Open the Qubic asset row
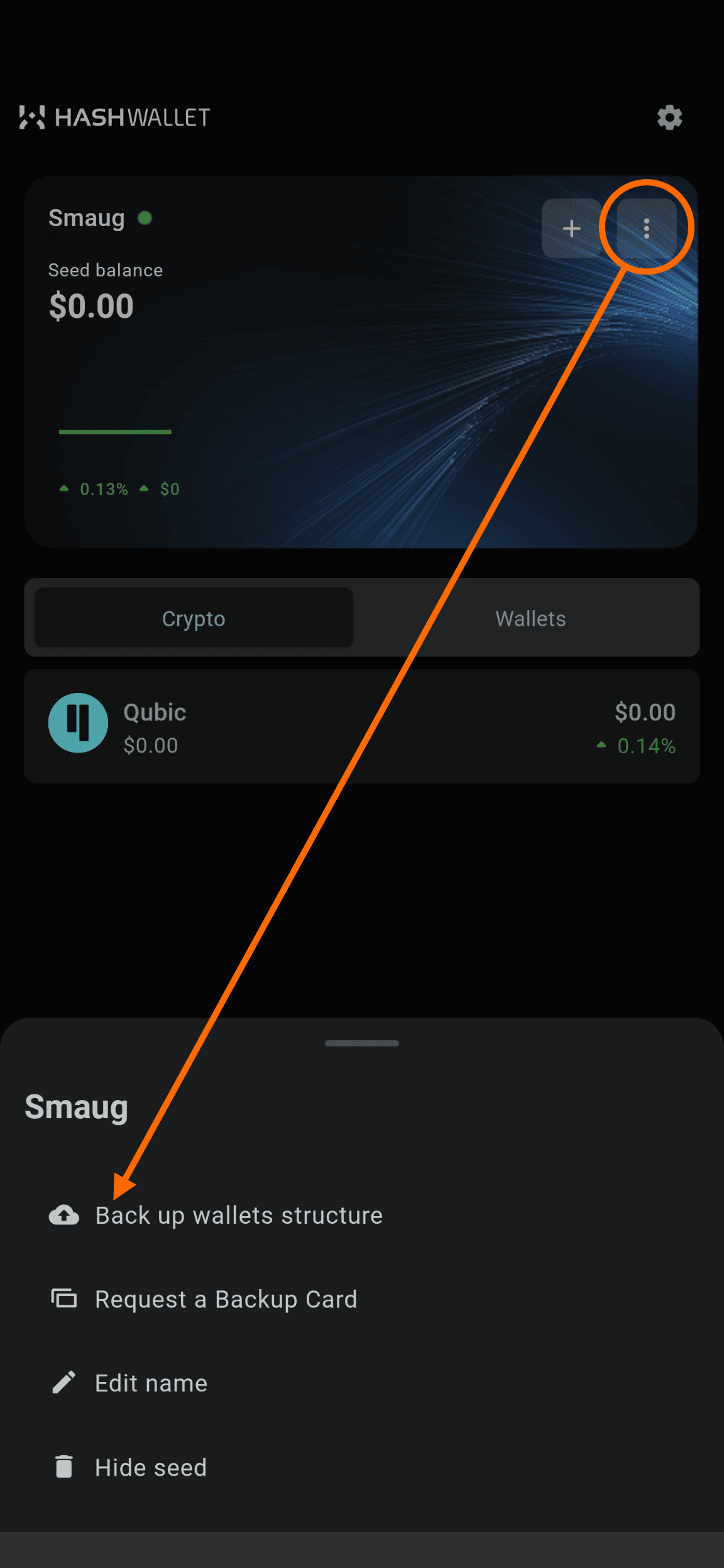 pos(362,727)
